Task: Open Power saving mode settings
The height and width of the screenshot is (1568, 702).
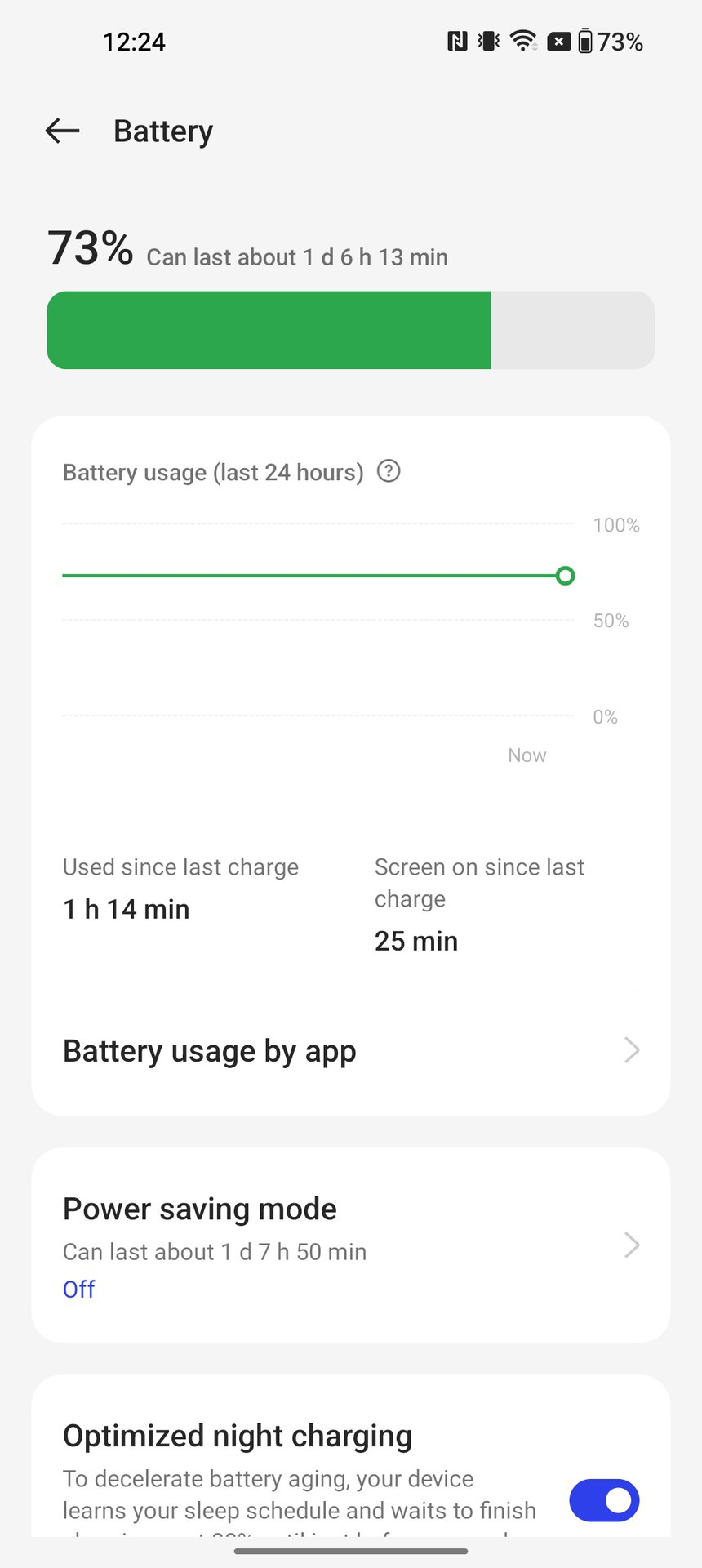Action: pyautogui.click(x=350, y=1245)
